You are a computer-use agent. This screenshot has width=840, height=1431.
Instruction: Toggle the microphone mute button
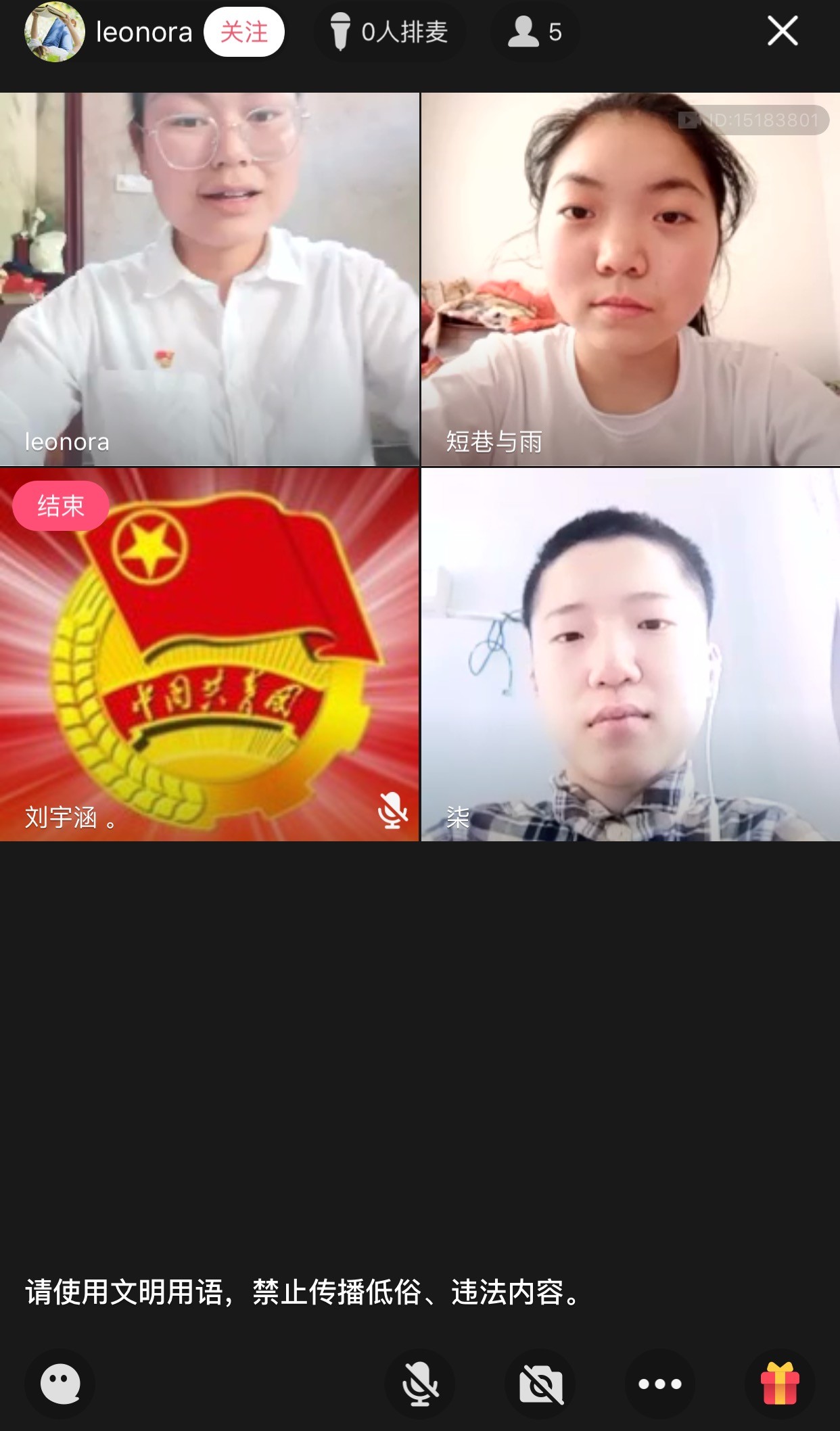[x=420, y=1384]
